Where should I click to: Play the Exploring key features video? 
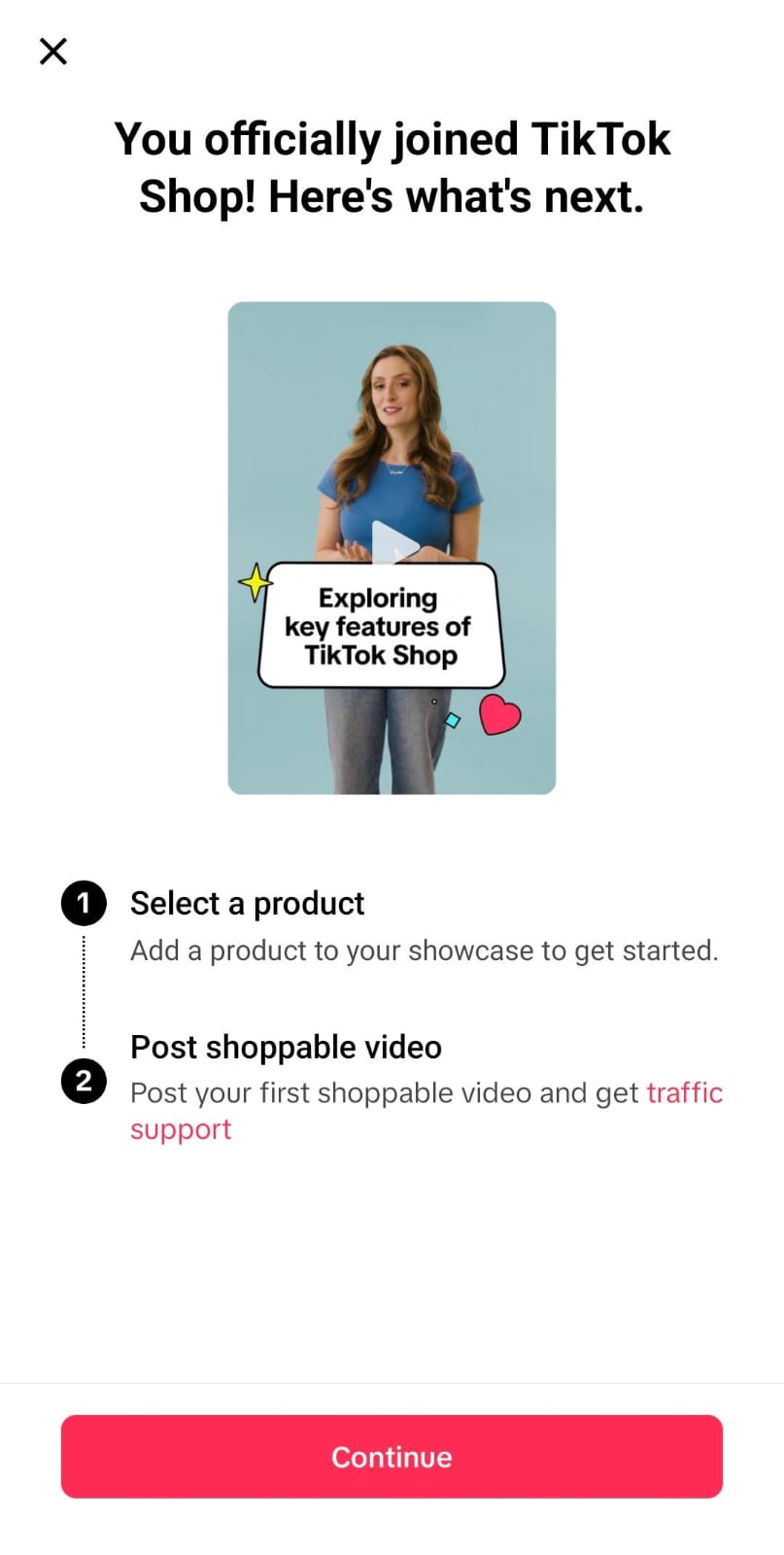pos(392,546)
